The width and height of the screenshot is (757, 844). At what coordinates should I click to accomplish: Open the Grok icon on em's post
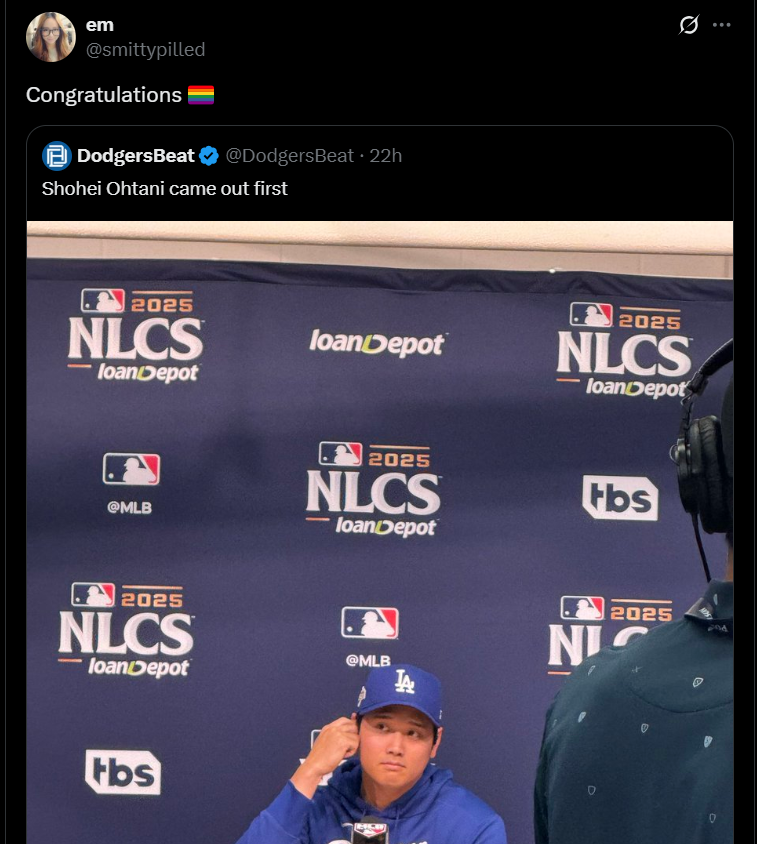[688, 25]
